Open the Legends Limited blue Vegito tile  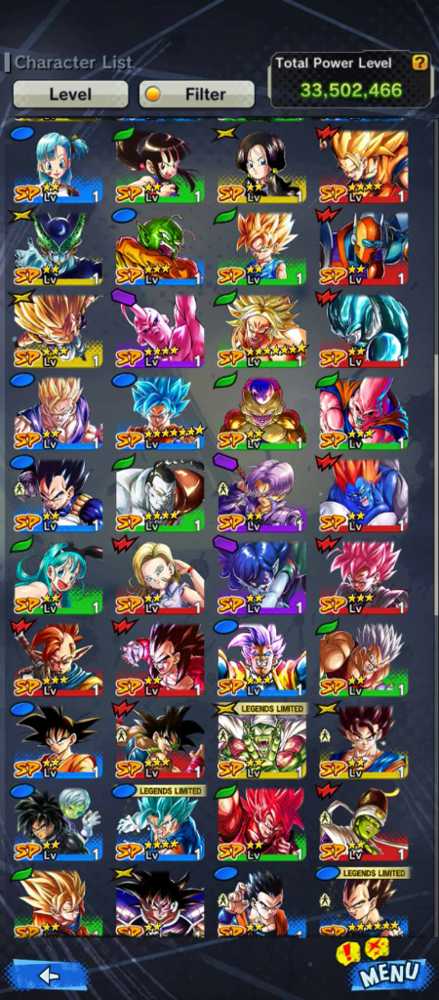[x=160, y=824]
